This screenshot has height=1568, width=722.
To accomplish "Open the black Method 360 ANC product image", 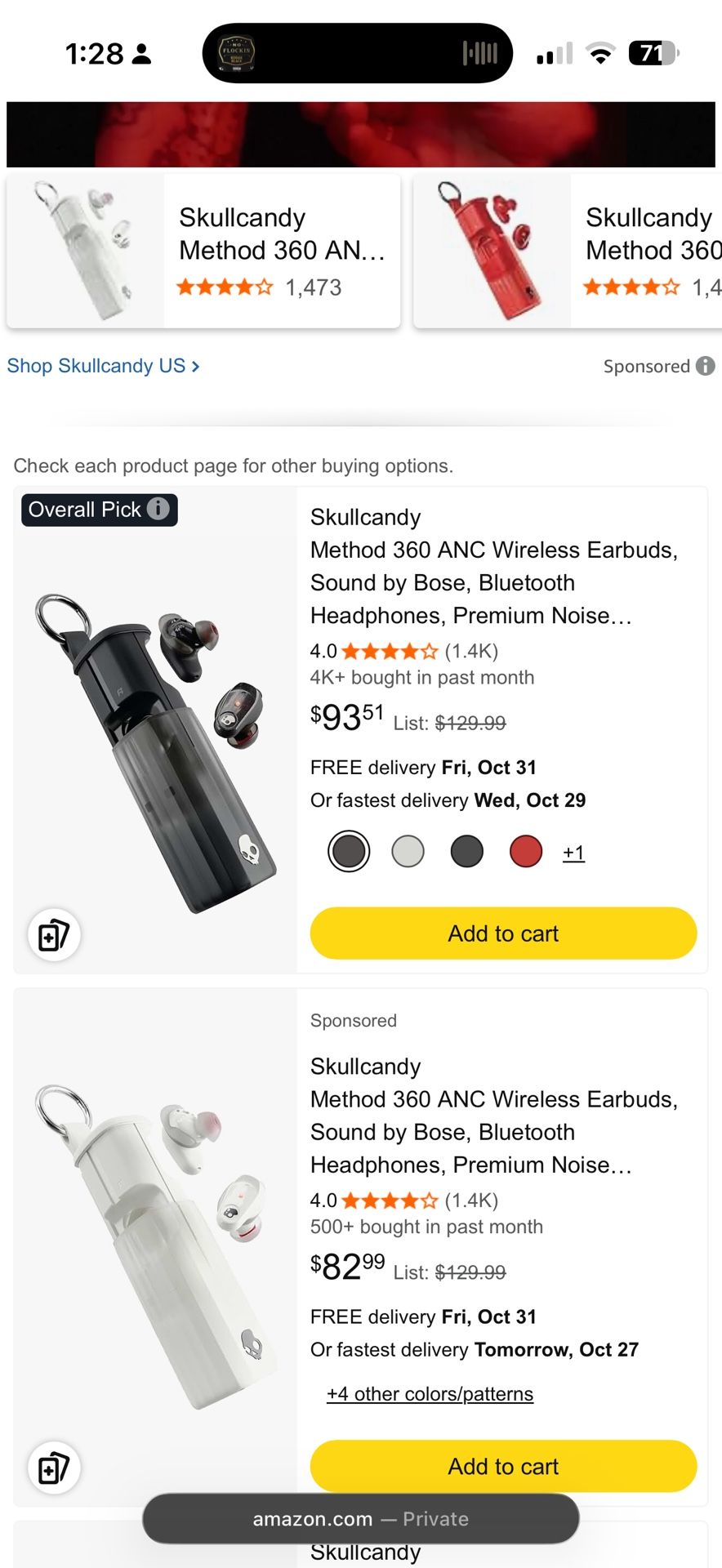I will click(155, 751).
